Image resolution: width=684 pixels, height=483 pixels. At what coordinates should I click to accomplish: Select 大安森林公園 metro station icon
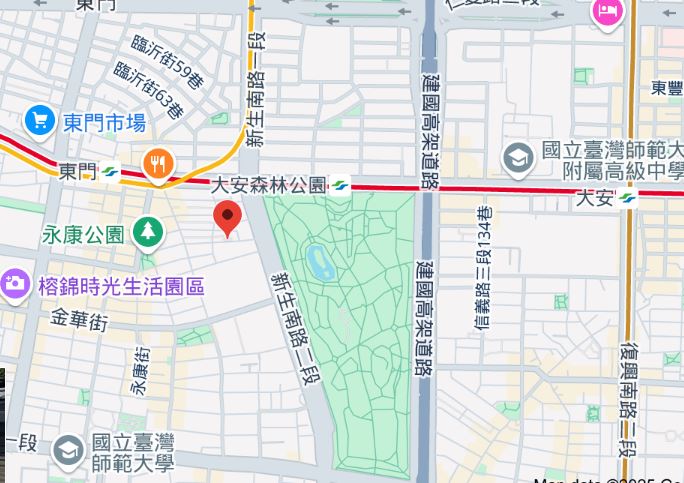click(x=340, y=185)
